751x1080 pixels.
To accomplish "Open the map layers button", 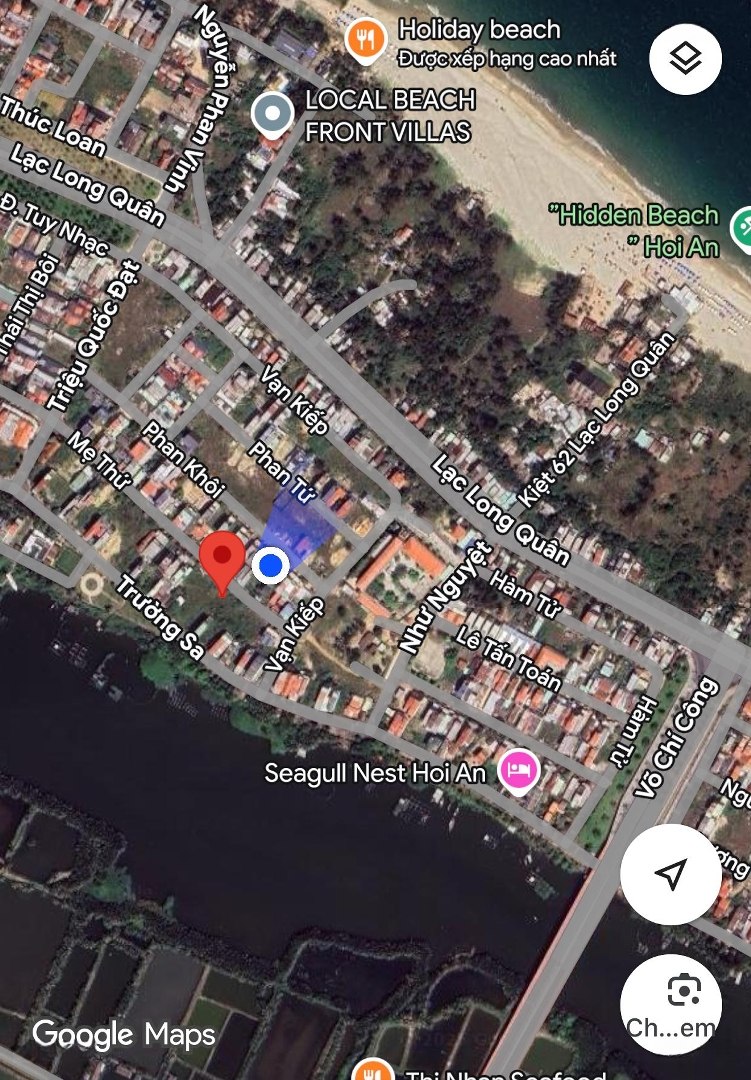I will (x=685, y=59).
